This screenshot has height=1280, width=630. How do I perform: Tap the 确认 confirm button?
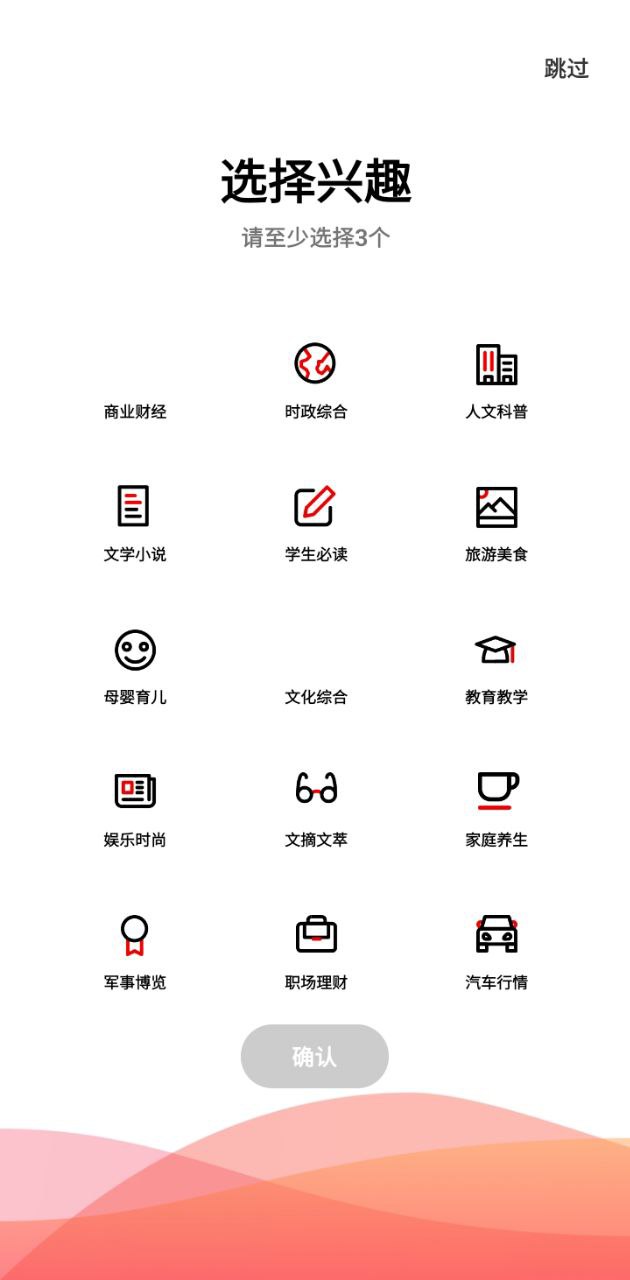coord(314,1056)
